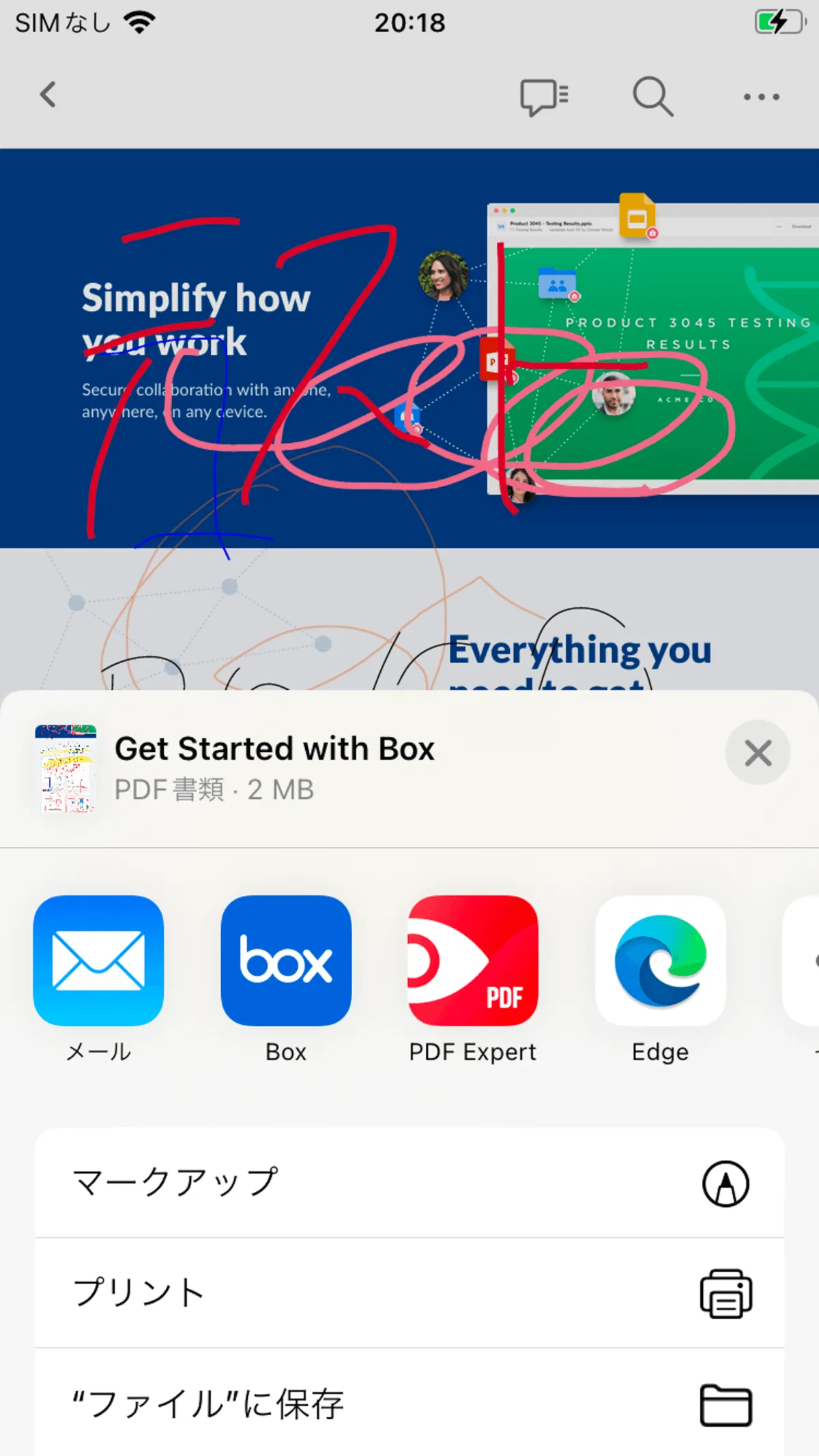Select マークアップ to annotate the PDF
The height and width of the screenshot is (1456, 819).
click(x=409, y=1182)
